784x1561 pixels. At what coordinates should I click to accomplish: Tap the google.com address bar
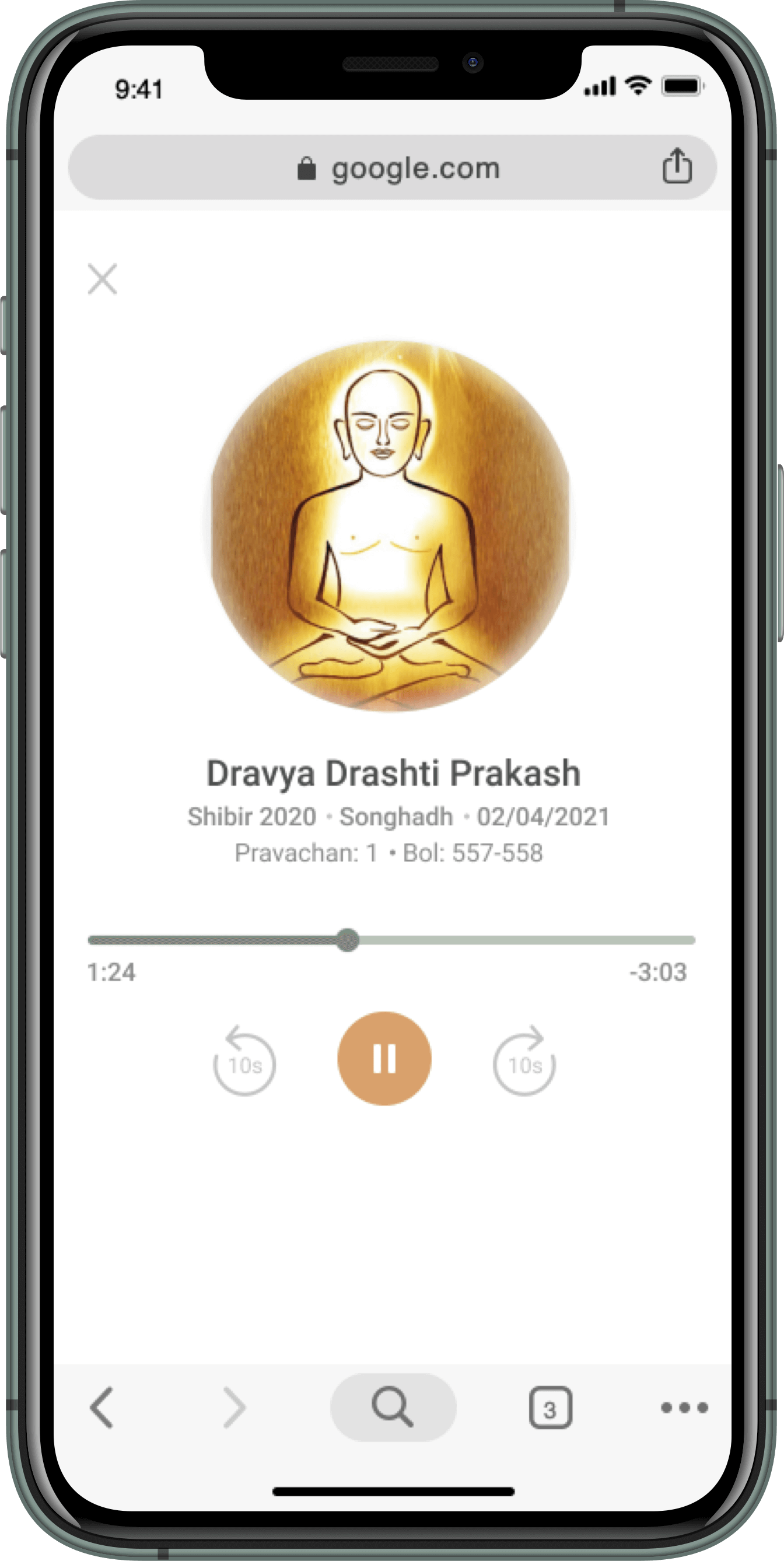(x=415, y=168)
